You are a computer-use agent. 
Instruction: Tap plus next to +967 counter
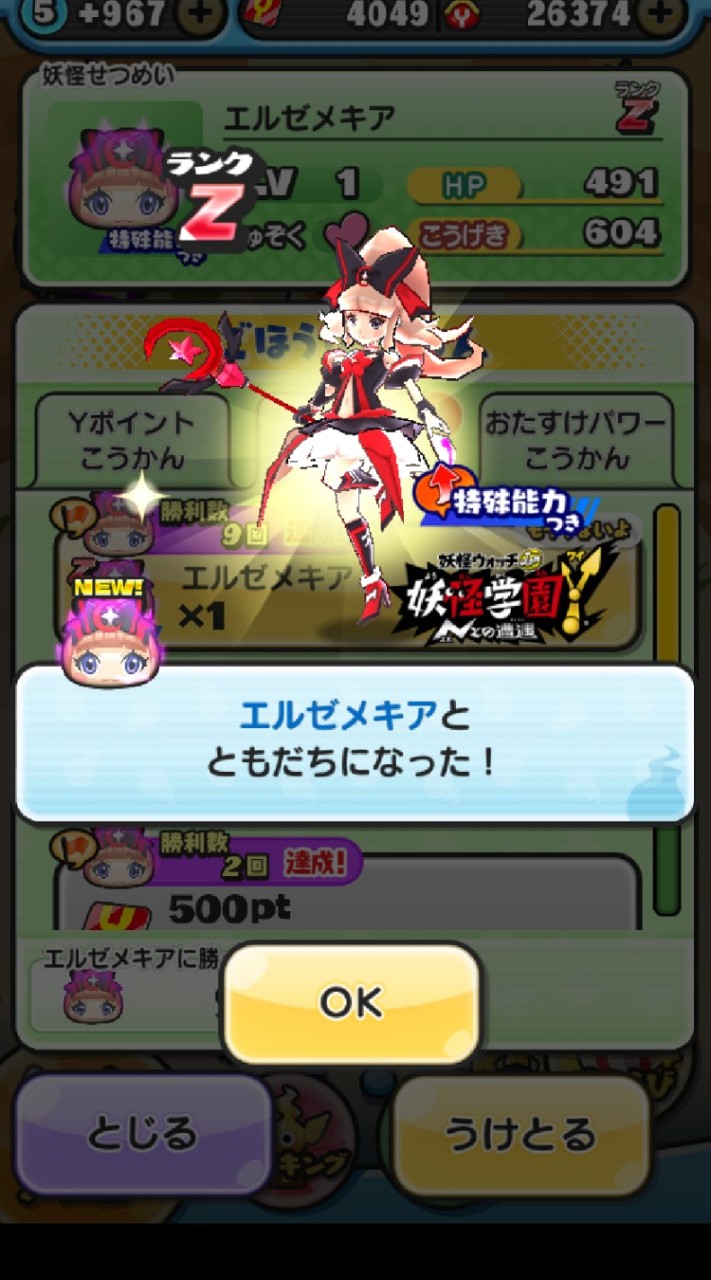pyautogui.click(x=200, y=14)
